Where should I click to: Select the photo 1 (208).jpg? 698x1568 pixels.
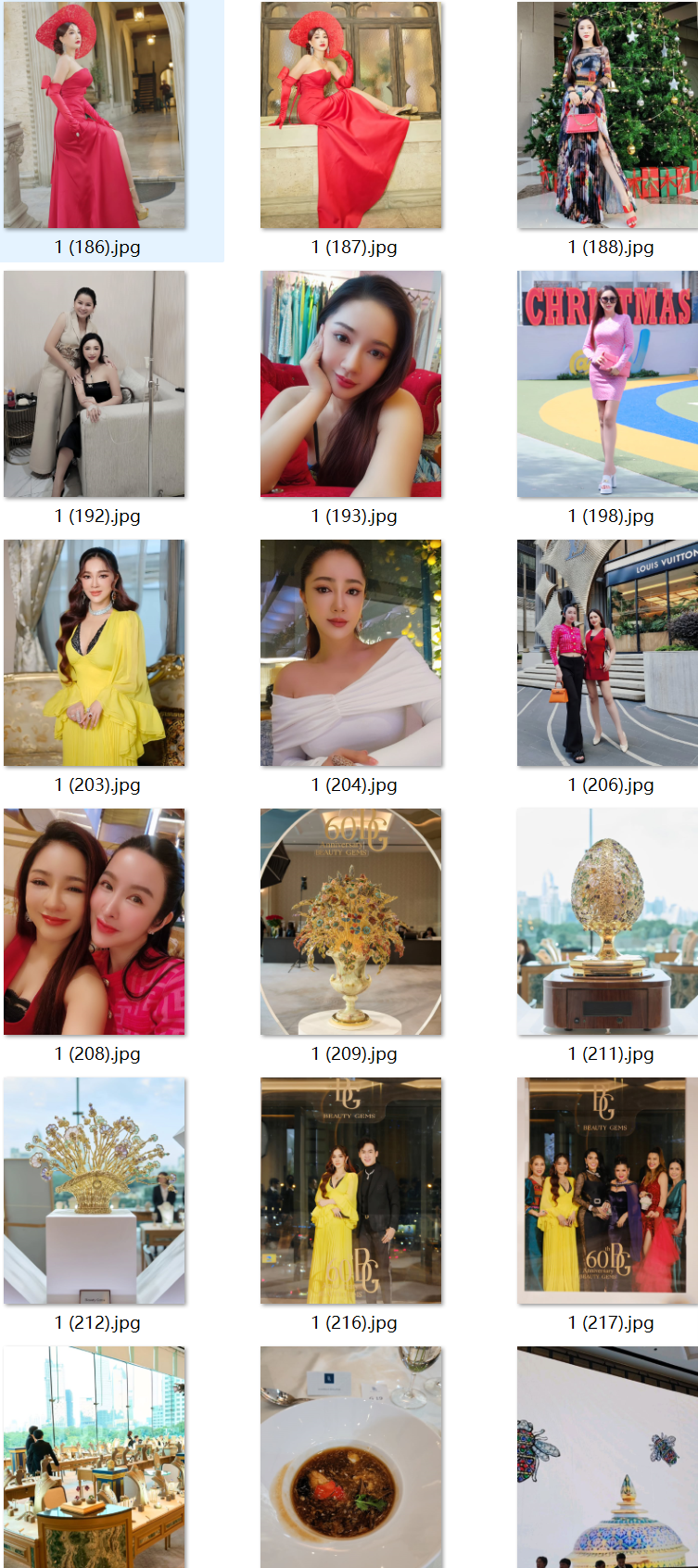[95, 922]
